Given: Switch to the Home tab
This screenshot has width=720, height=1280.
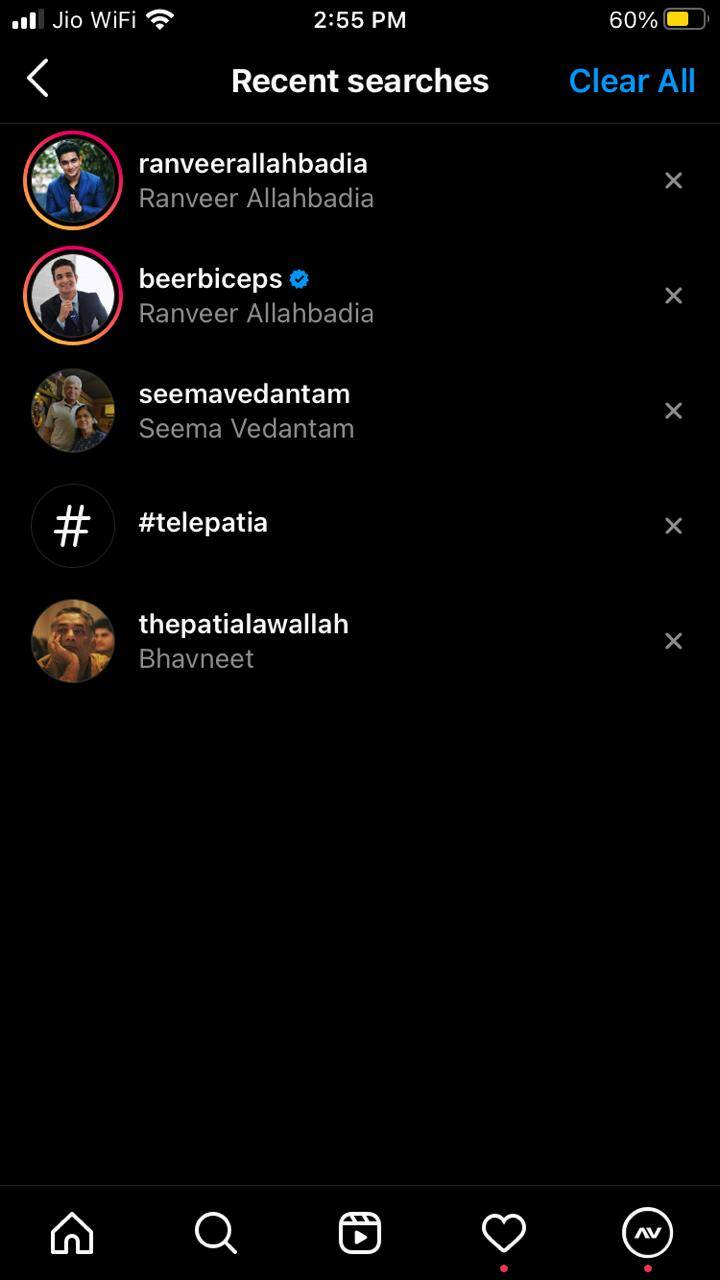Looking at the screenshot, I should (x=72, y=1233).
